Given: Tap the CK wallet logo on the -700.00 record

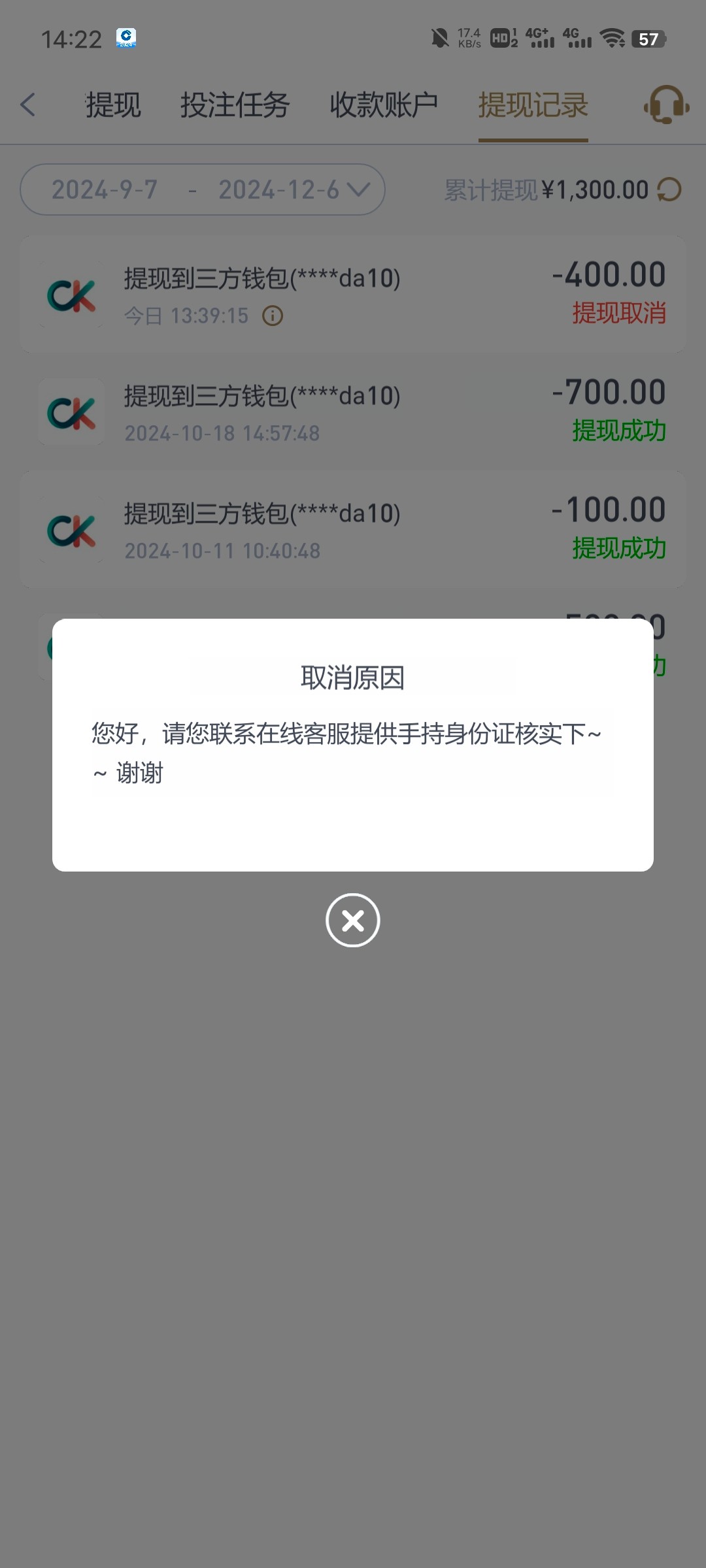Looking at the screenshot, I should [x=71, y=412].
